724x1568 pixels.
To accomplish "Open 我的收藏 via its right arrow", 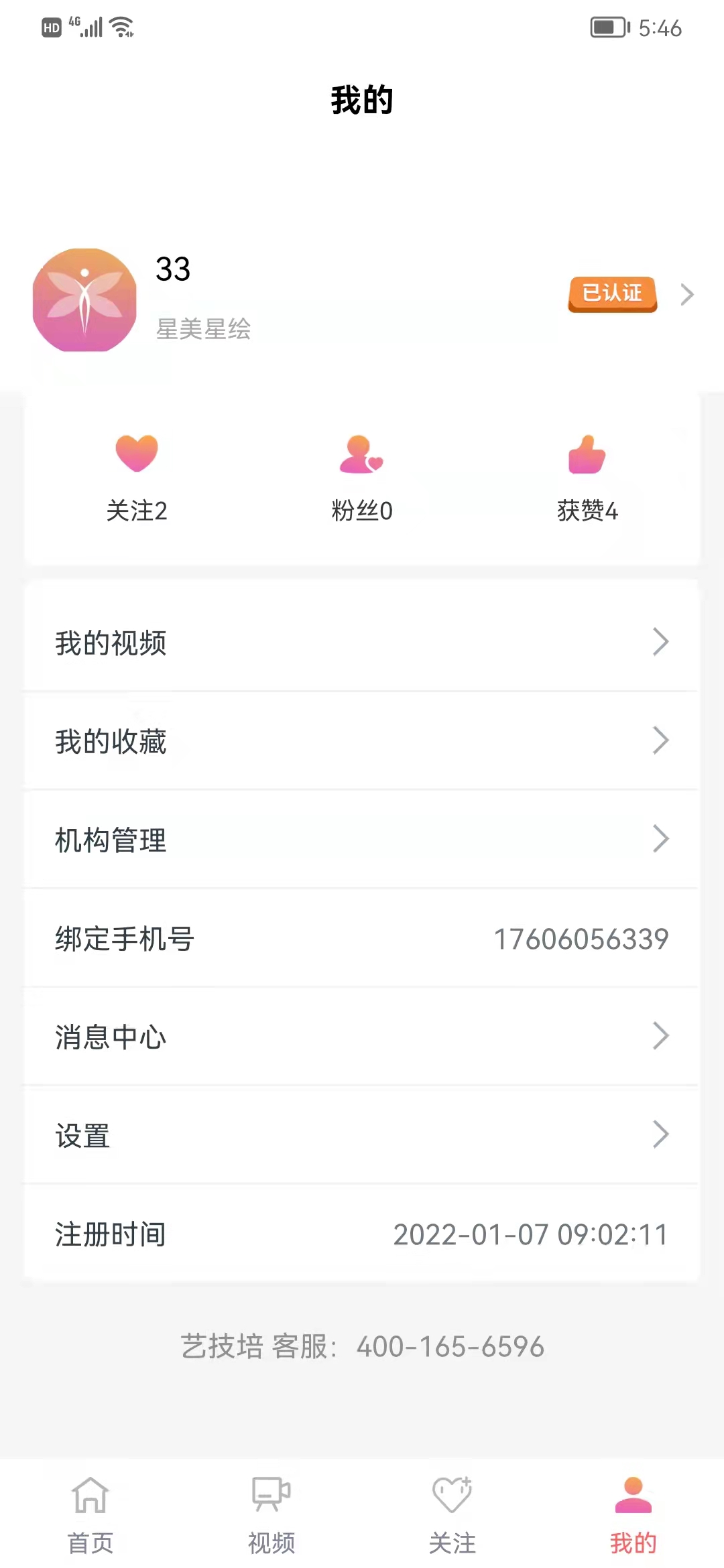I will pyautogui.click(x=662, y=742).
